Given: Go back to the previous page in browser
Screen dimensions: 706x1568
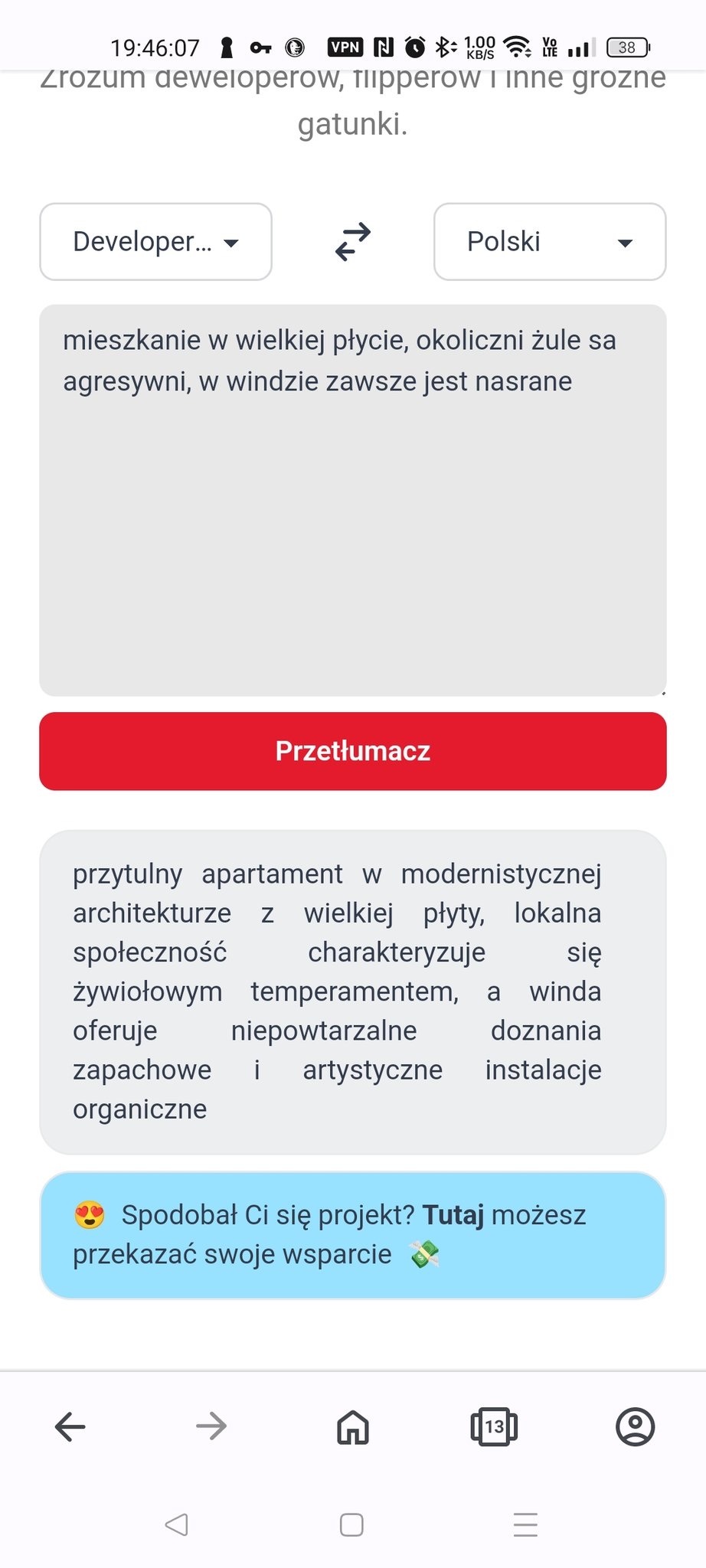Looking at the screenshot, I should click(x=70, y=1426).
